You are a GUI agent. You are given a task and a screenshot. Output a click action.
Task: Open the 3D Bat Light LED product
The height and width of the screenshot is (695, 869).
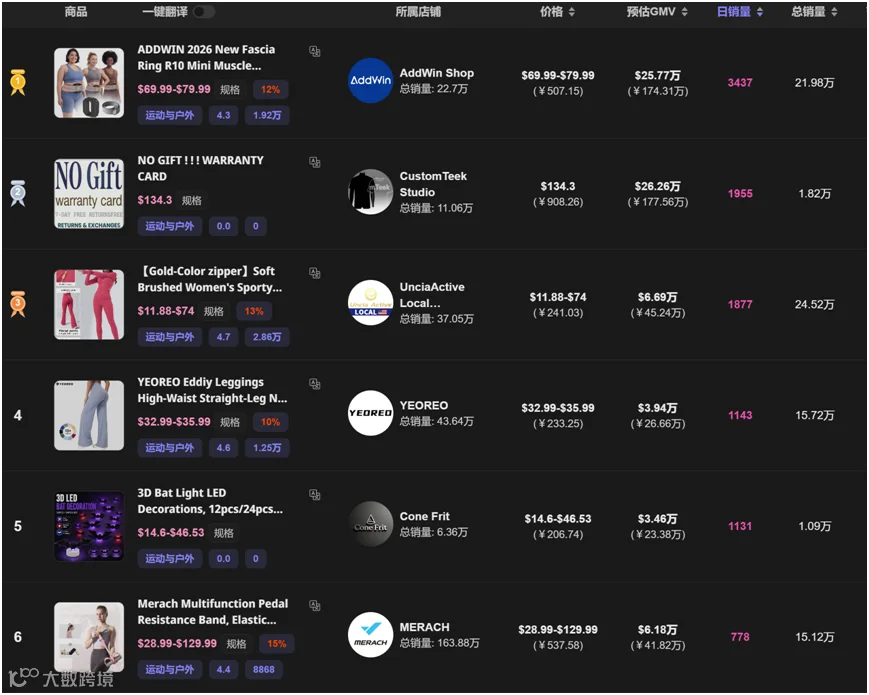[210, 501]
